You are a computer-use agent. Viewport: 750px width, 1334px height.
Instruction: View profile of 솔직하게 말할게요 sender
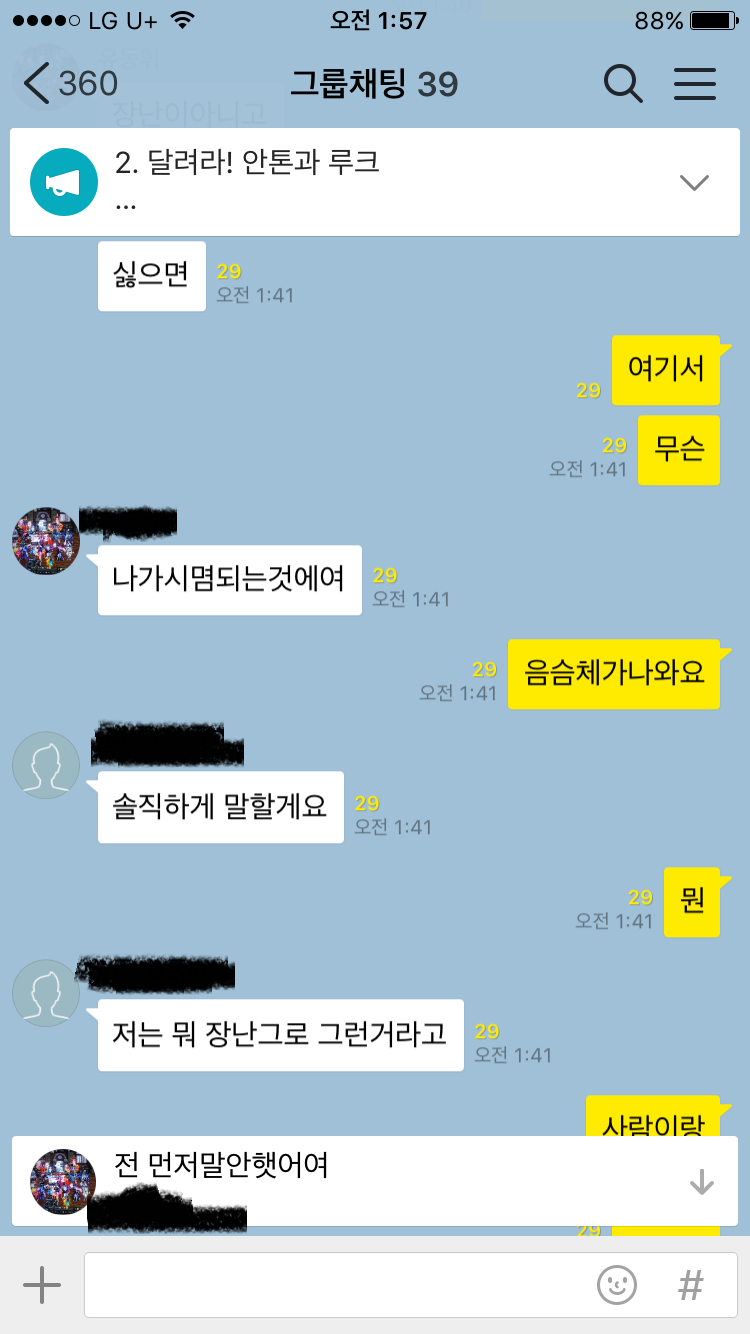coord(46,766)
